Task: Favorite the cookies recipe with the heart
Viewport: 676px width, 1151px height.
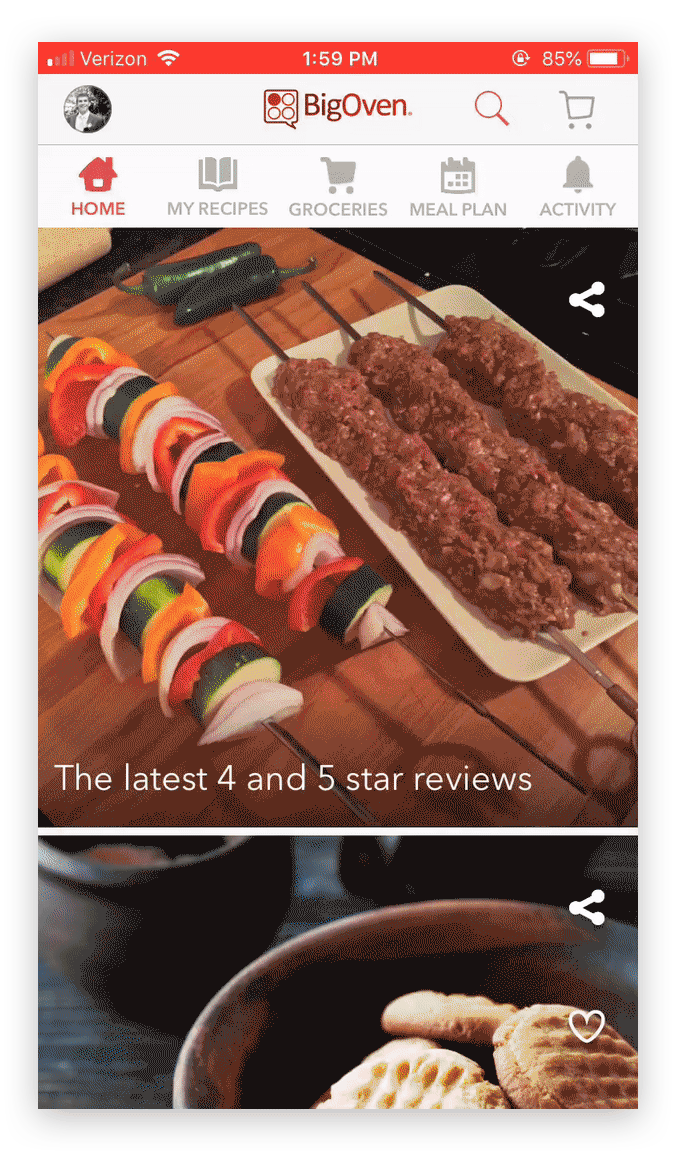Action: [x=587, y=1026]
